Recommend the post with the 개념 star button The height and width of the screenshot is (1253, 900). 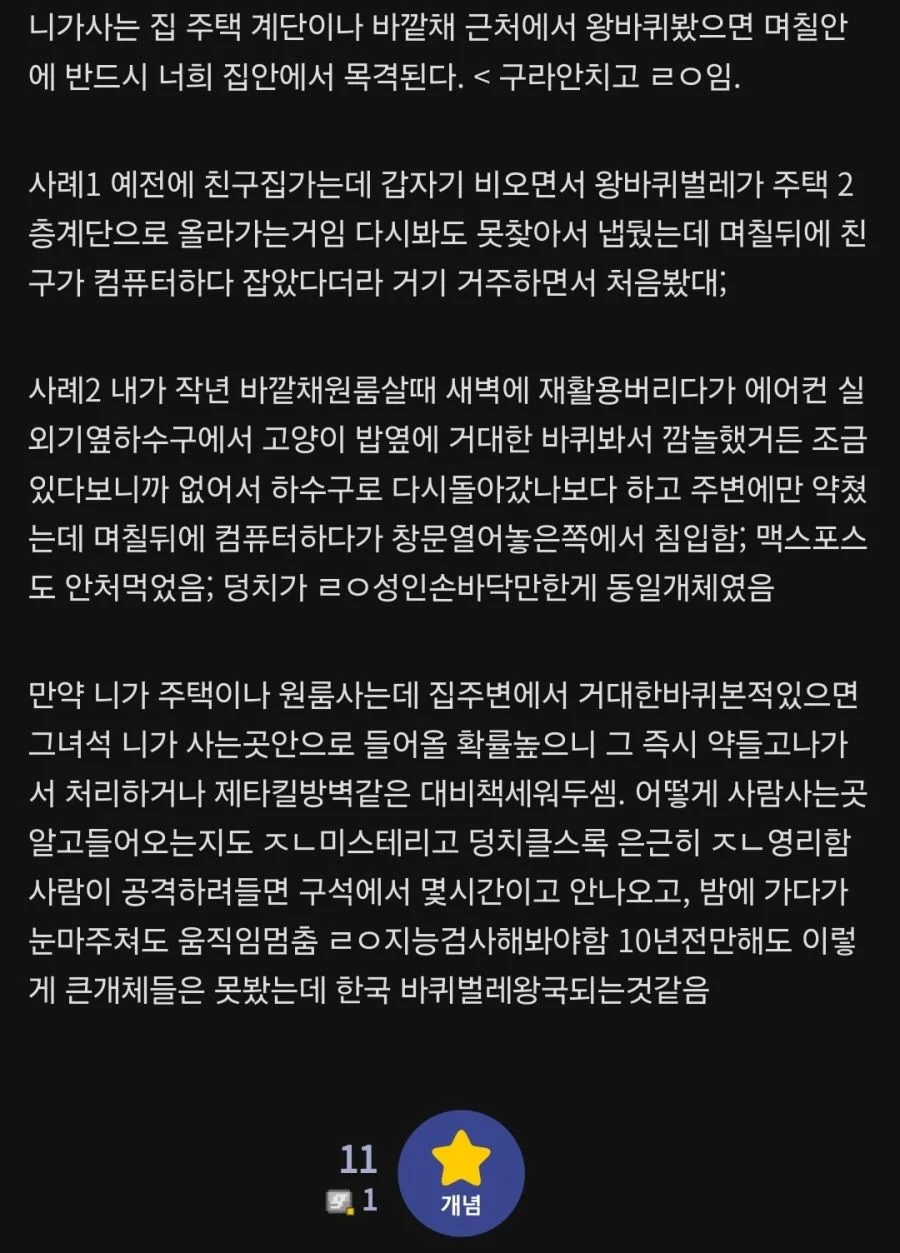461,1173
